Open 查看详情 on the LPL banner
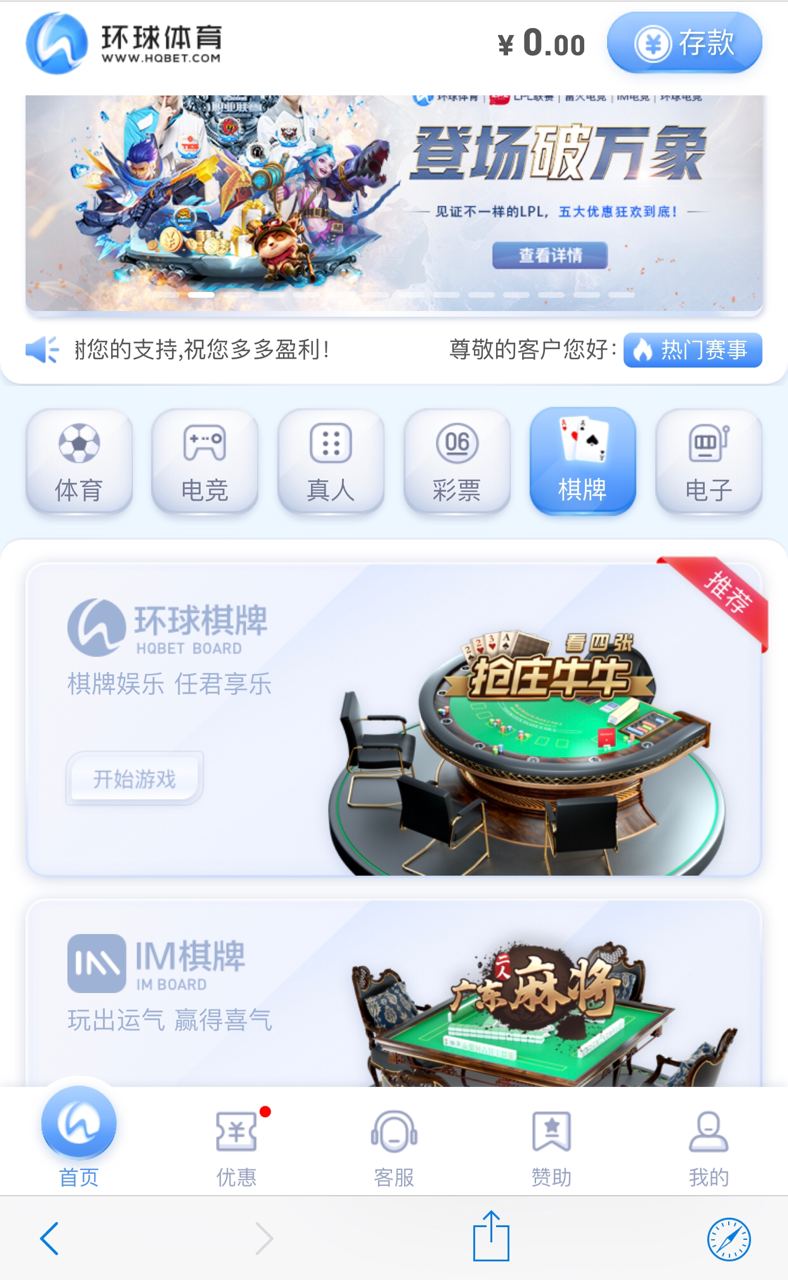Screen dimensions: 788x1280 (549, 255)
